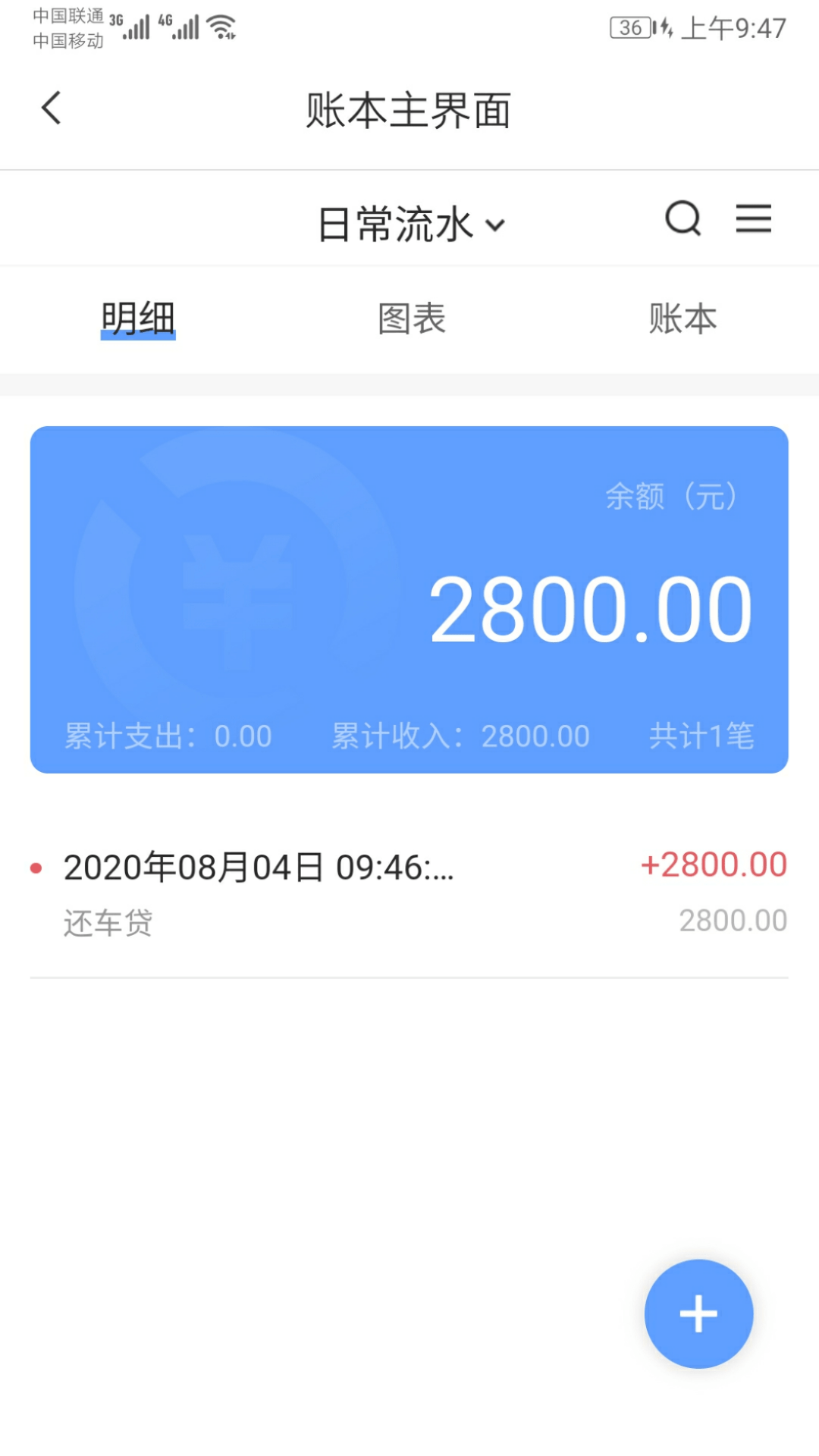This screenshot has height=1456, width=819.
Task: Open the search magnifier icon
Action: pos(682,218)
